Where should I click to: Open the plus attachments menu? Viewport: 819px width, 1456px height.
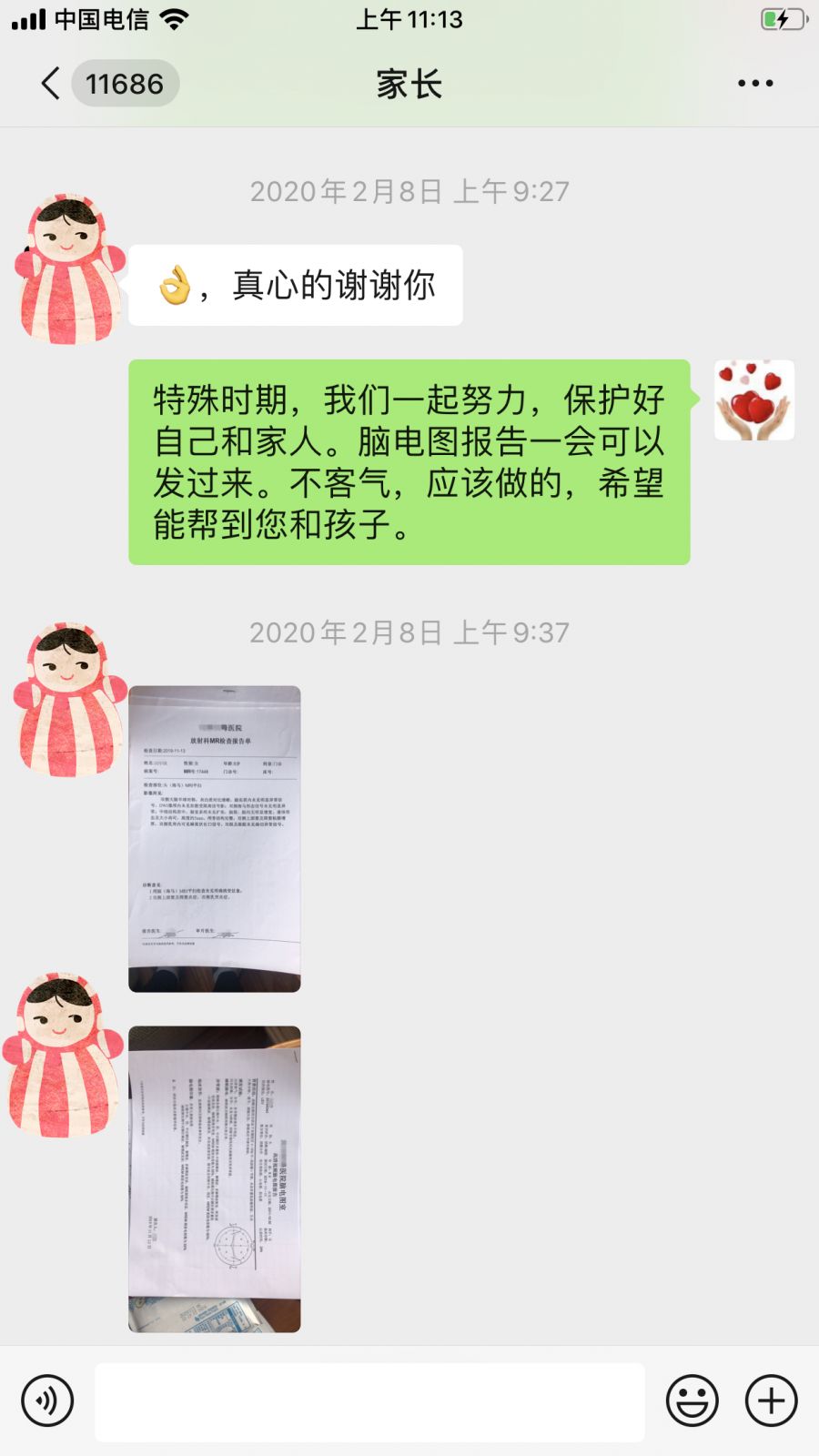pos(771,1400)
